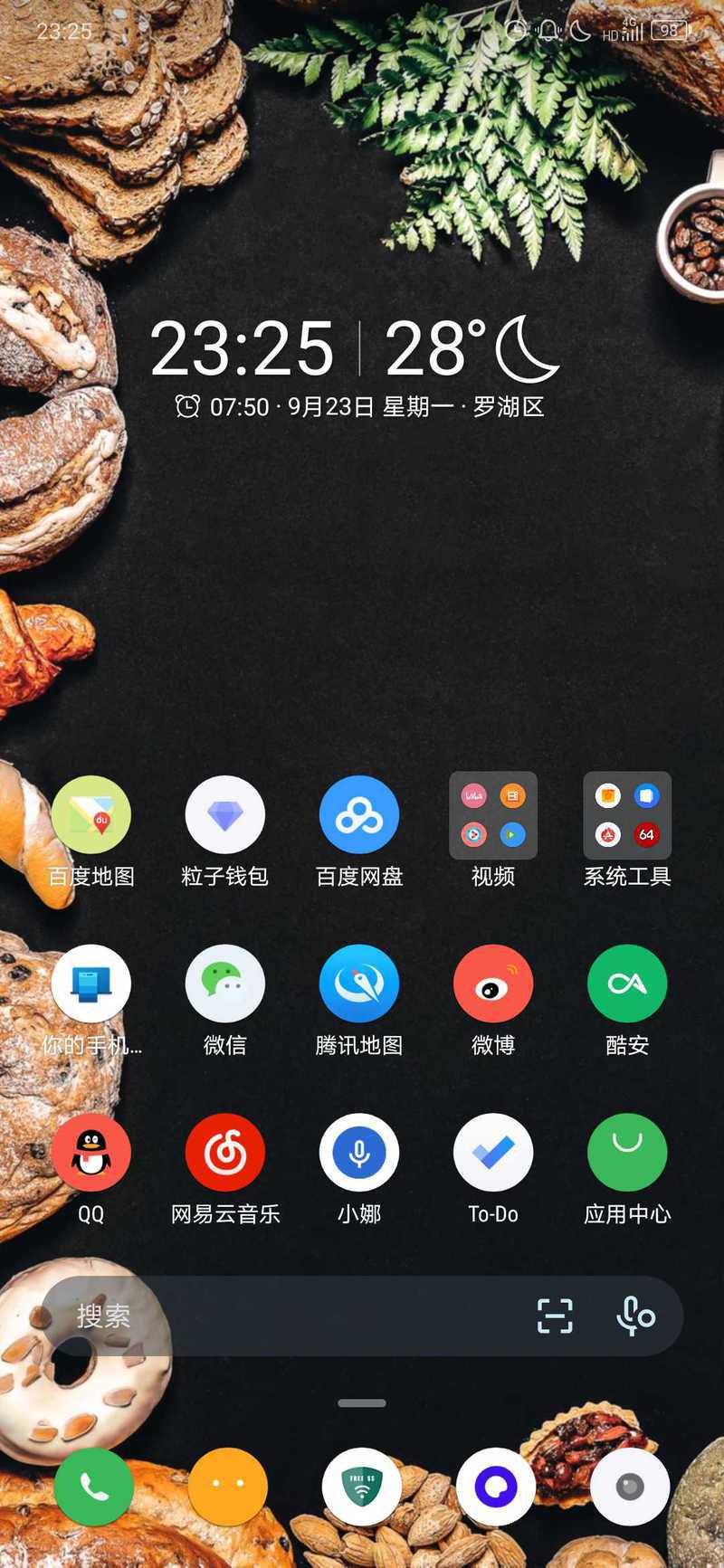The width and height of the screenshot is (724, 1568).
Task: Start voice search via the microphone icon
Action: click(635, 1316)
